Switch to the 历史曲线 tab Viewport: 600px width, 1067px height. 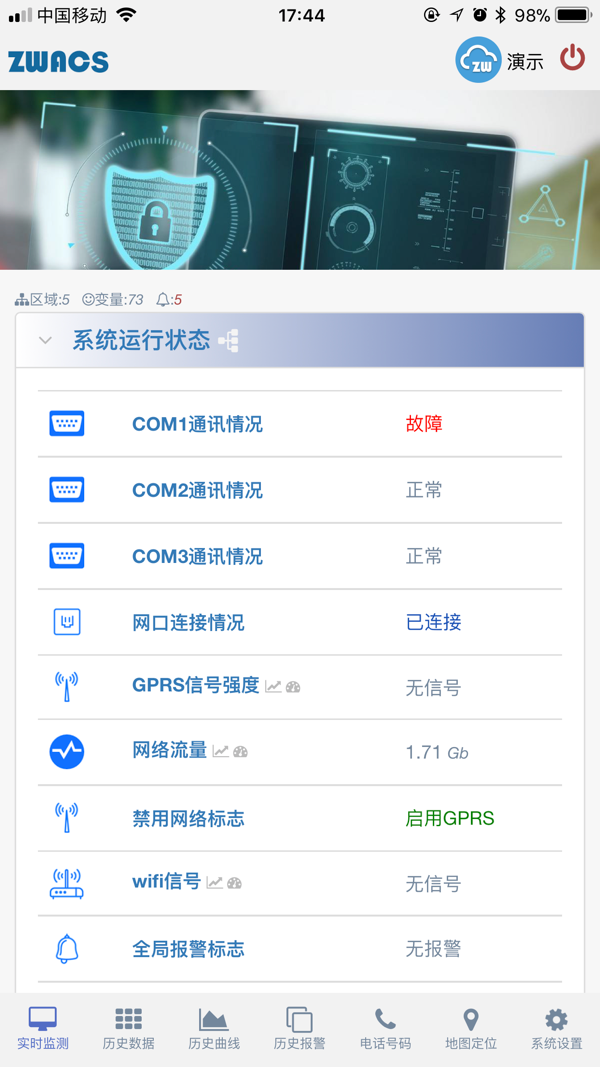click(214, 1028)
